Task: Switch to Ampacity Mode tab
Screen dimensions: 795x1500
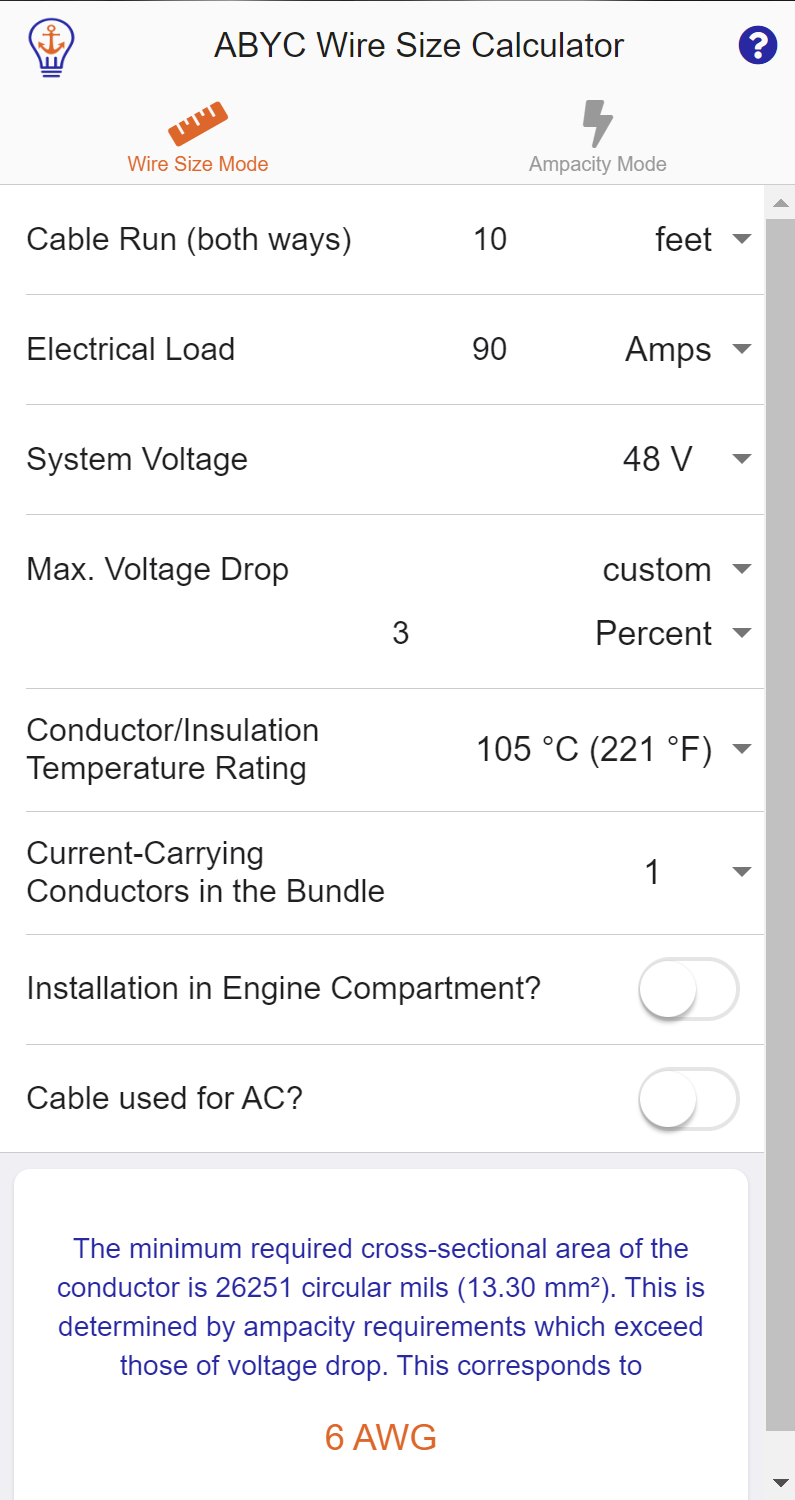Action: coord(597,138)
